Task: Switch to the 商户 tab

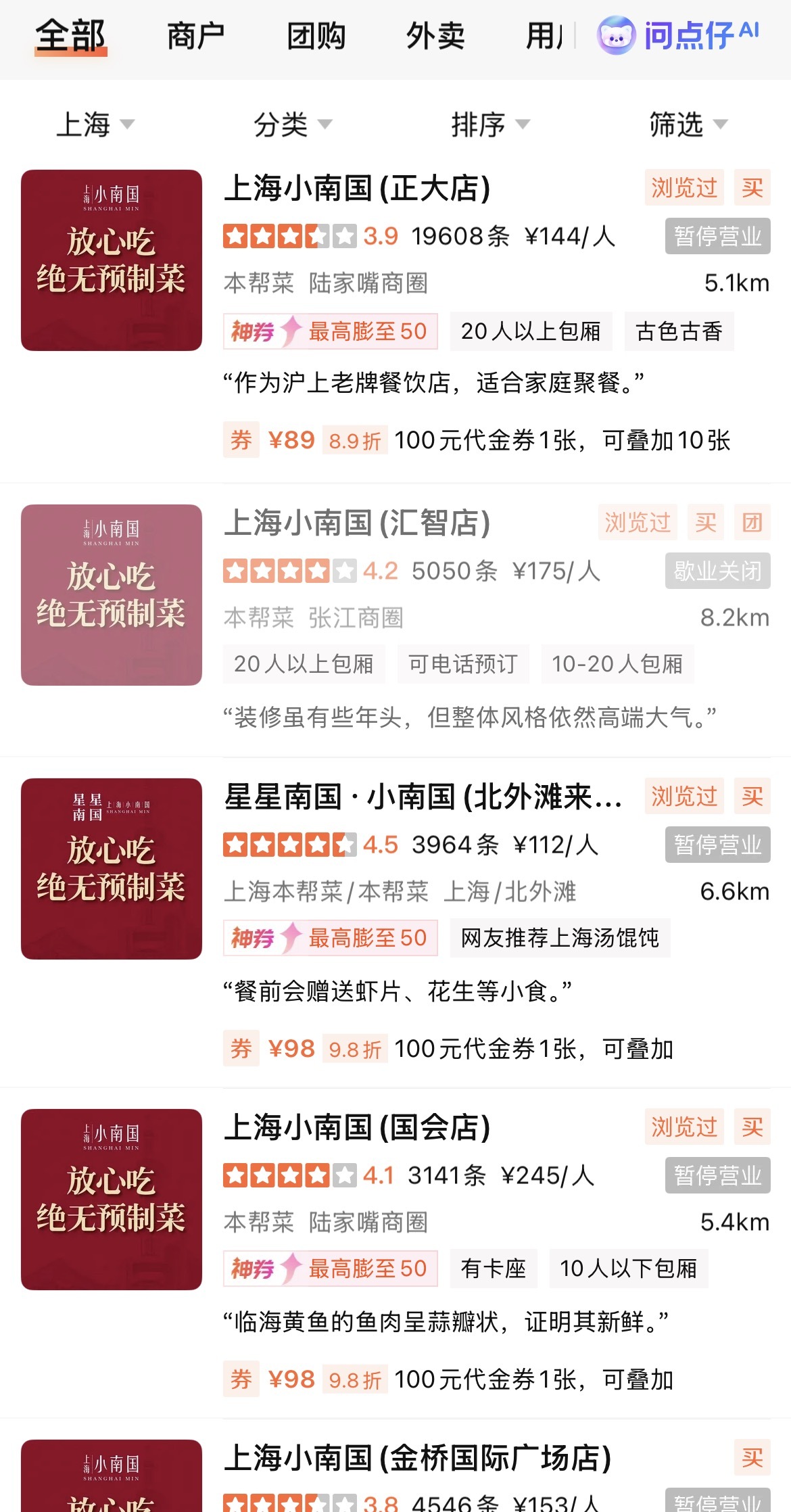Action: (x=195, y=36)
